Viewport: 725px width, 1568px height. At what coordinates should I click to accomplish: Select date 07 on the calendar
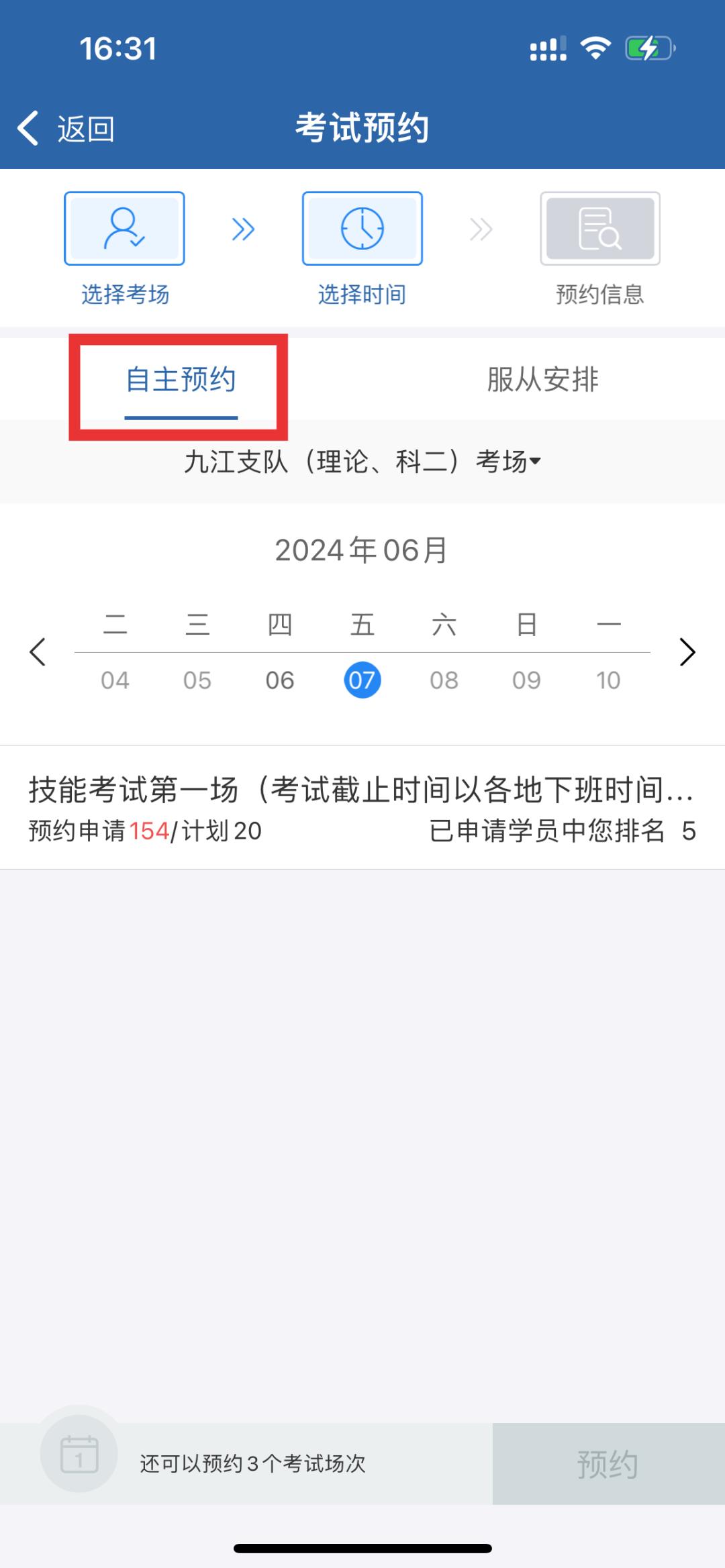pos(363,679)
